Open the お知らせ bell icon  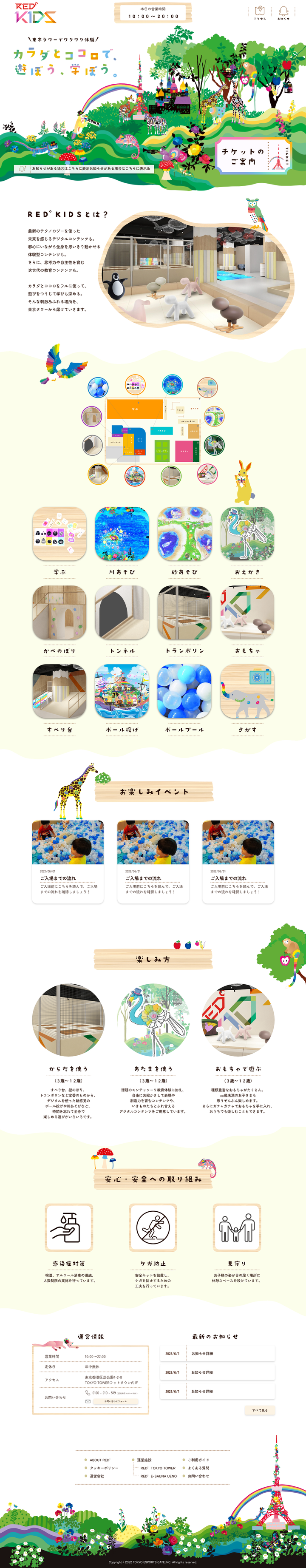click(283, 13)
